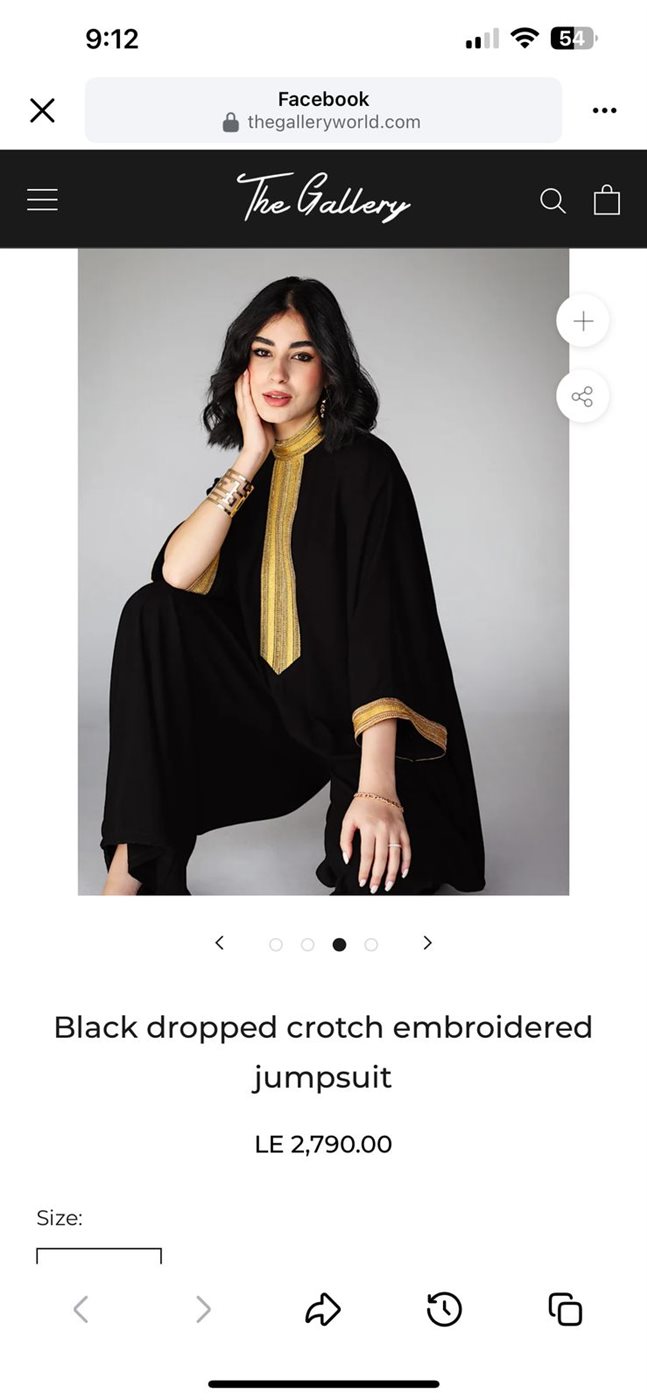This screenshot has height=1400, width=647.
Task: Show the next product photo
Action: (x=427, y=943)
